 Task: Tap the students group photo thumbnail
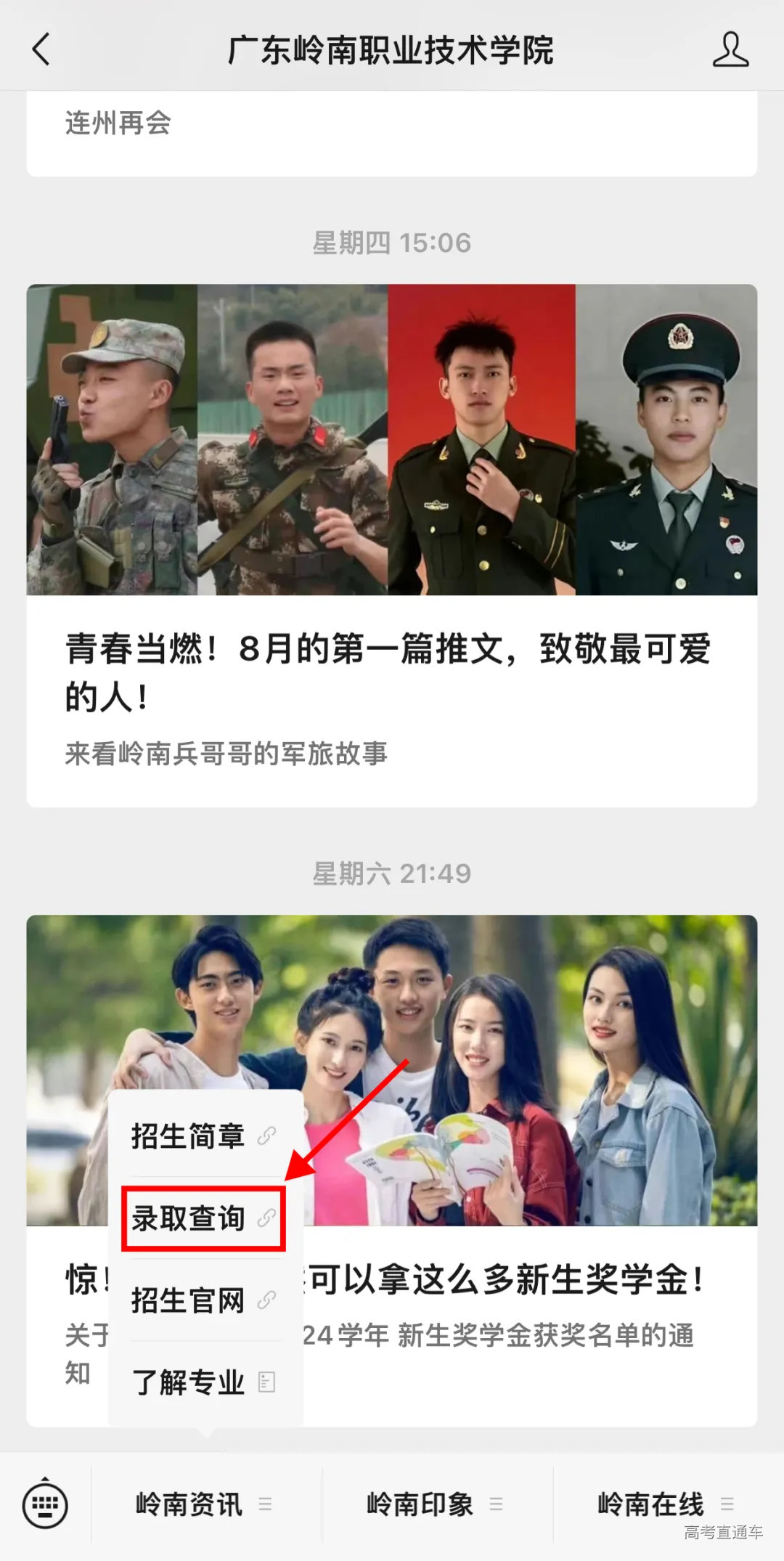click(544, 1016)
